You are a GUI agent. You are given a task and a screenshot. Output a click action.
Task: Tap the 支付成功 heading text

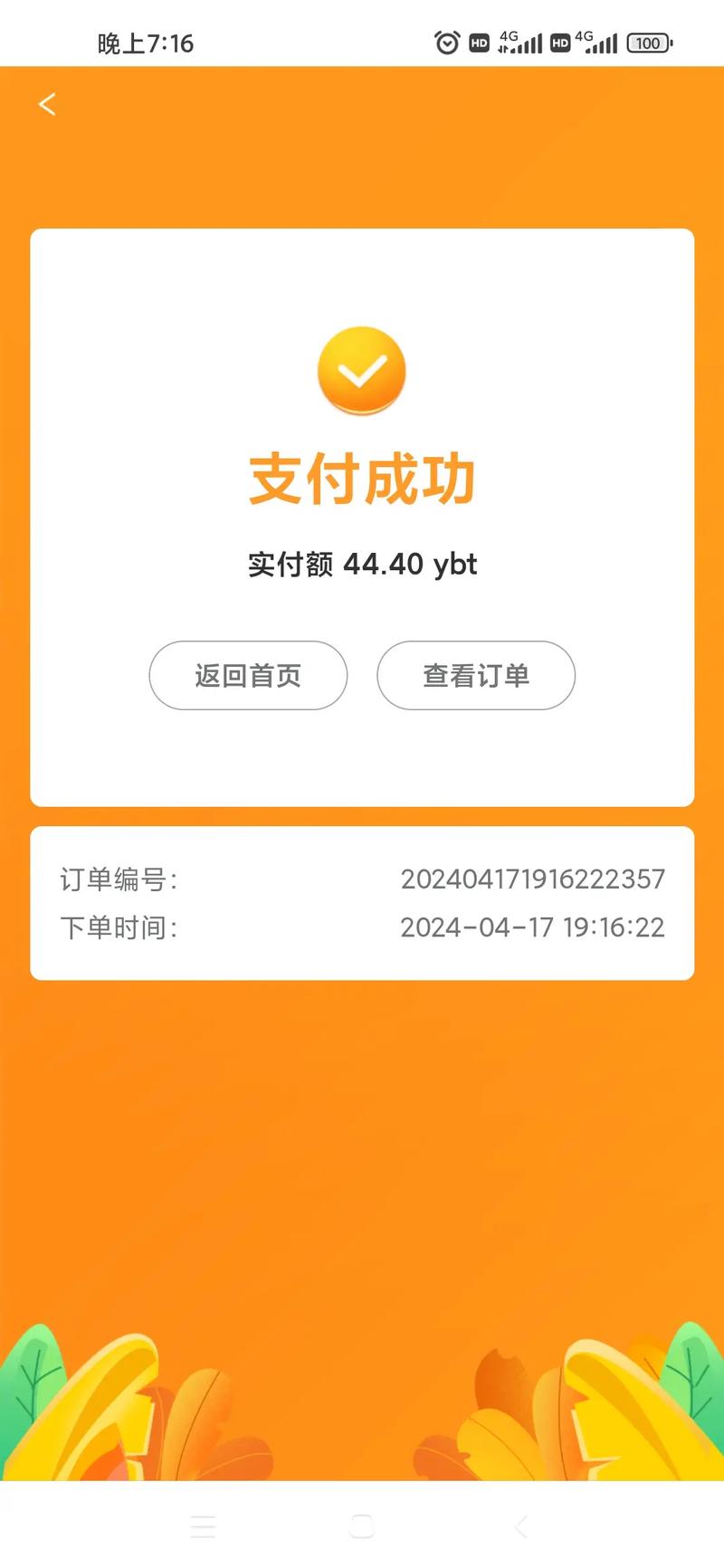click(361, 477)
